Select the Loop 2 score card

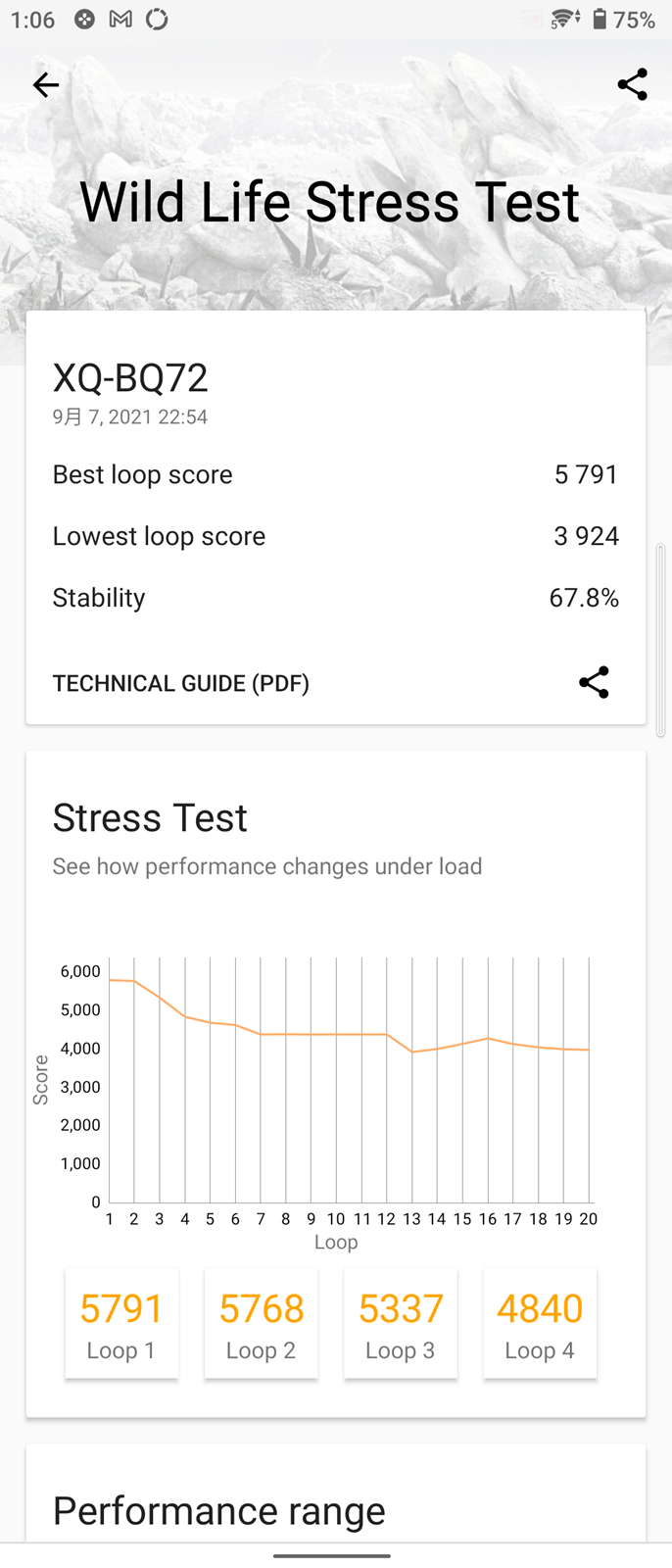click(261, 1323)
